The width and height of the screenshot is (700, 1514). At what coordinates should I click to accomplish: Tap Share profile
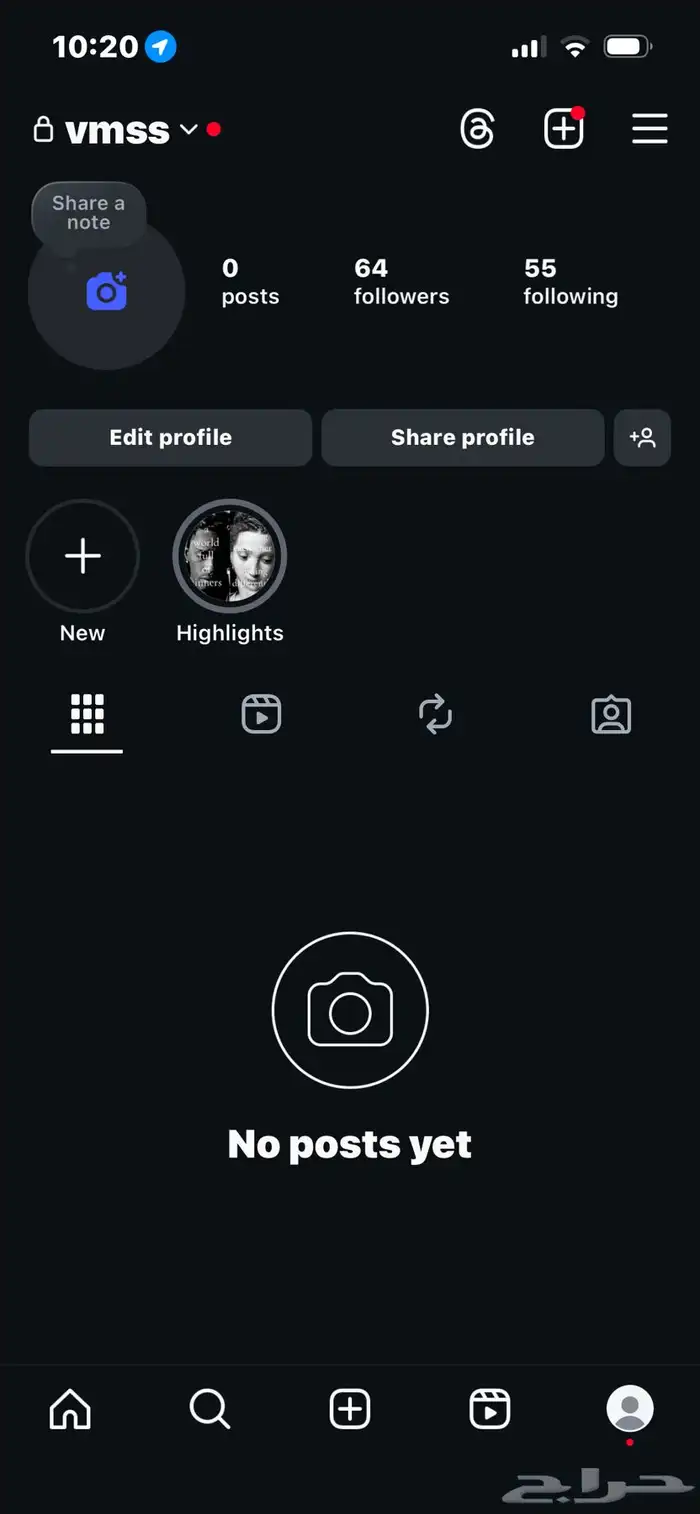[462, 438]
